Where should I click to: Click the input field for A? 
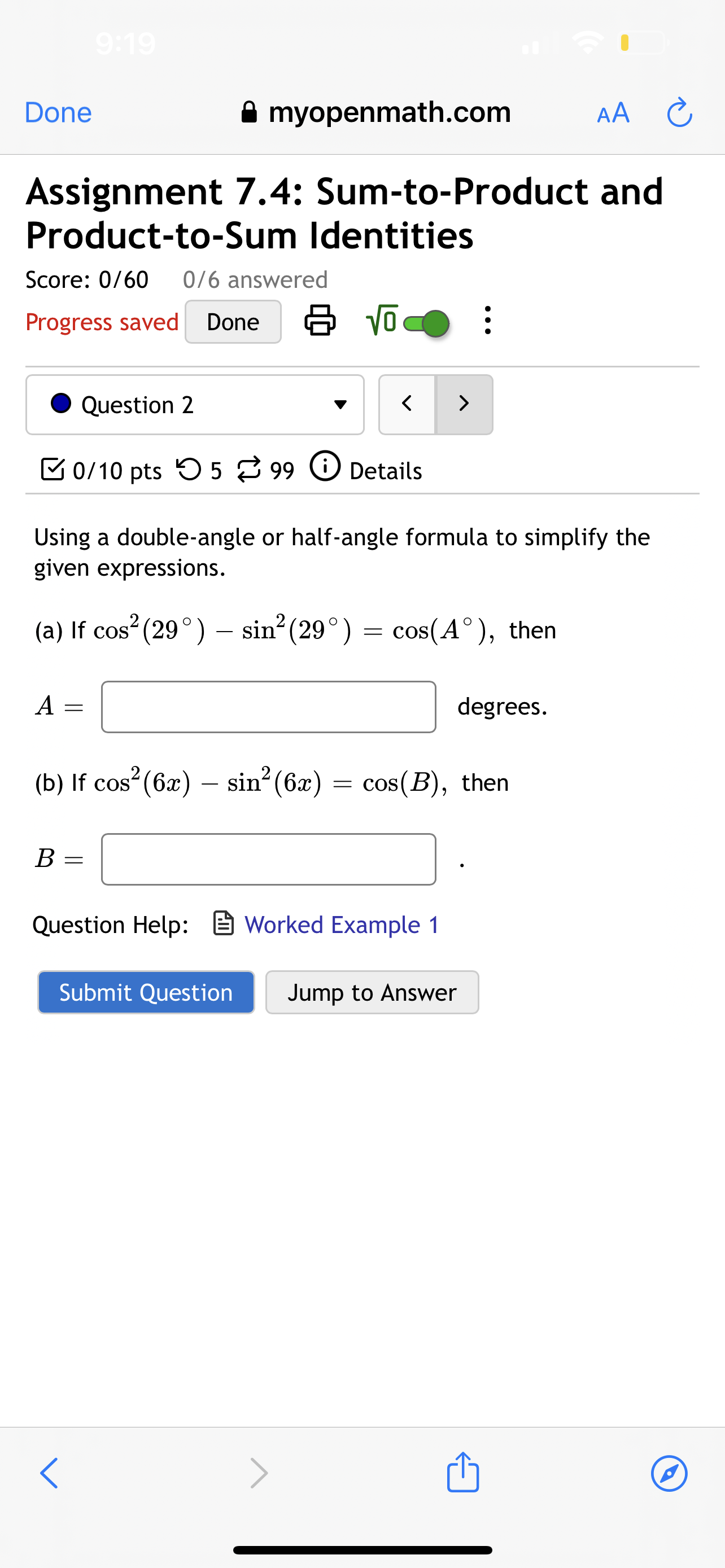click(268, 706)
